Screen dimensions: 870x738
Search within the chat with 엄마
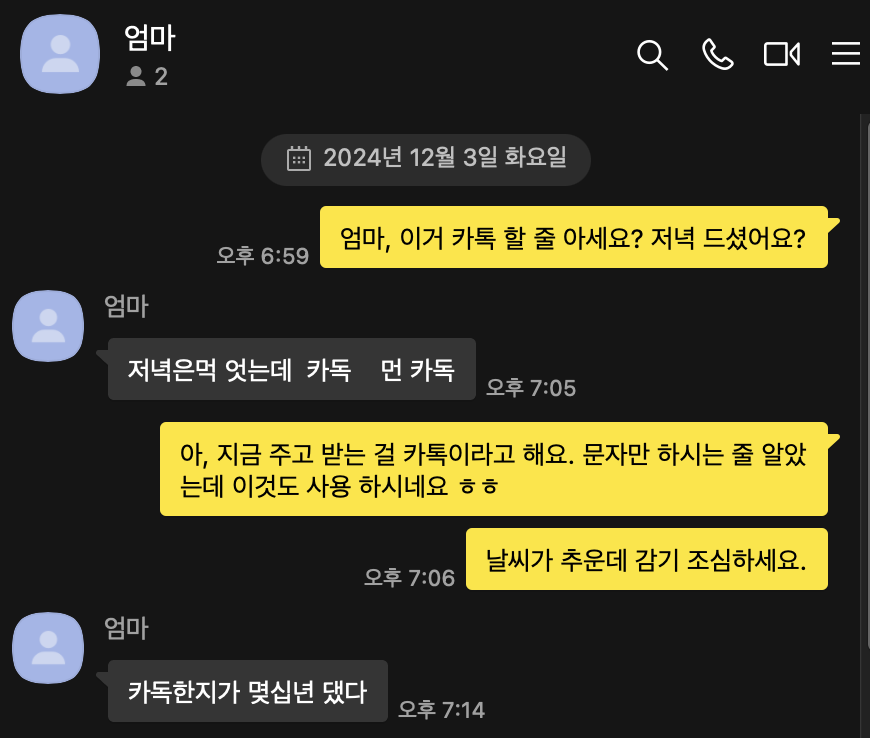(652, 55)
